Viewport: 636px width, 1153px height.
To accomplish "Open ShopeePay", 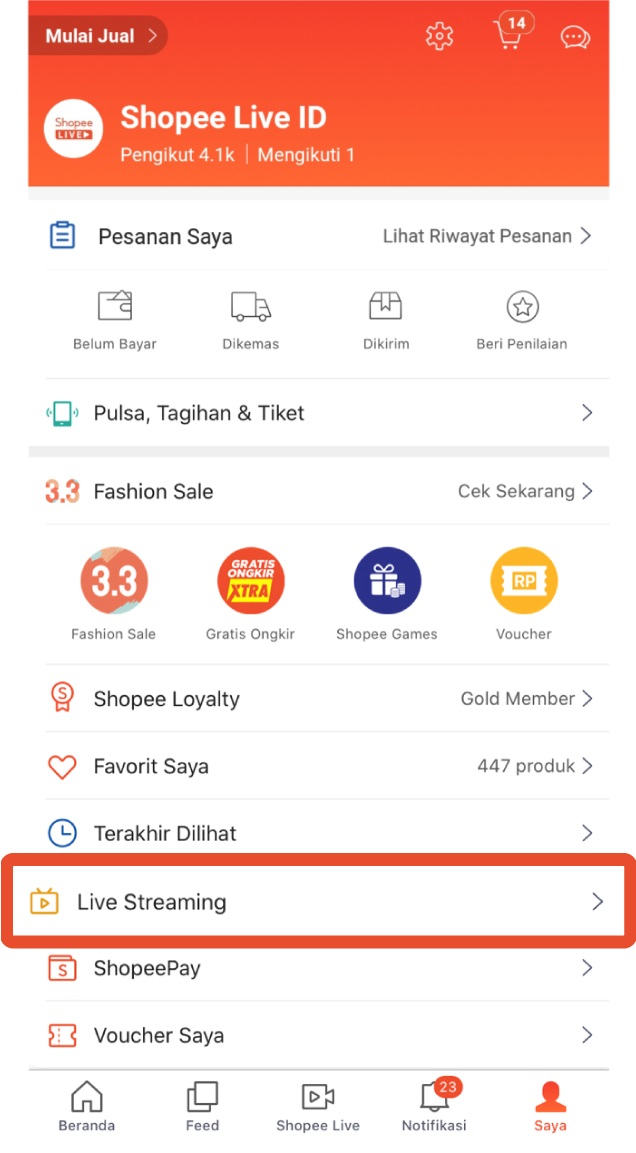I will coord(318,968).
